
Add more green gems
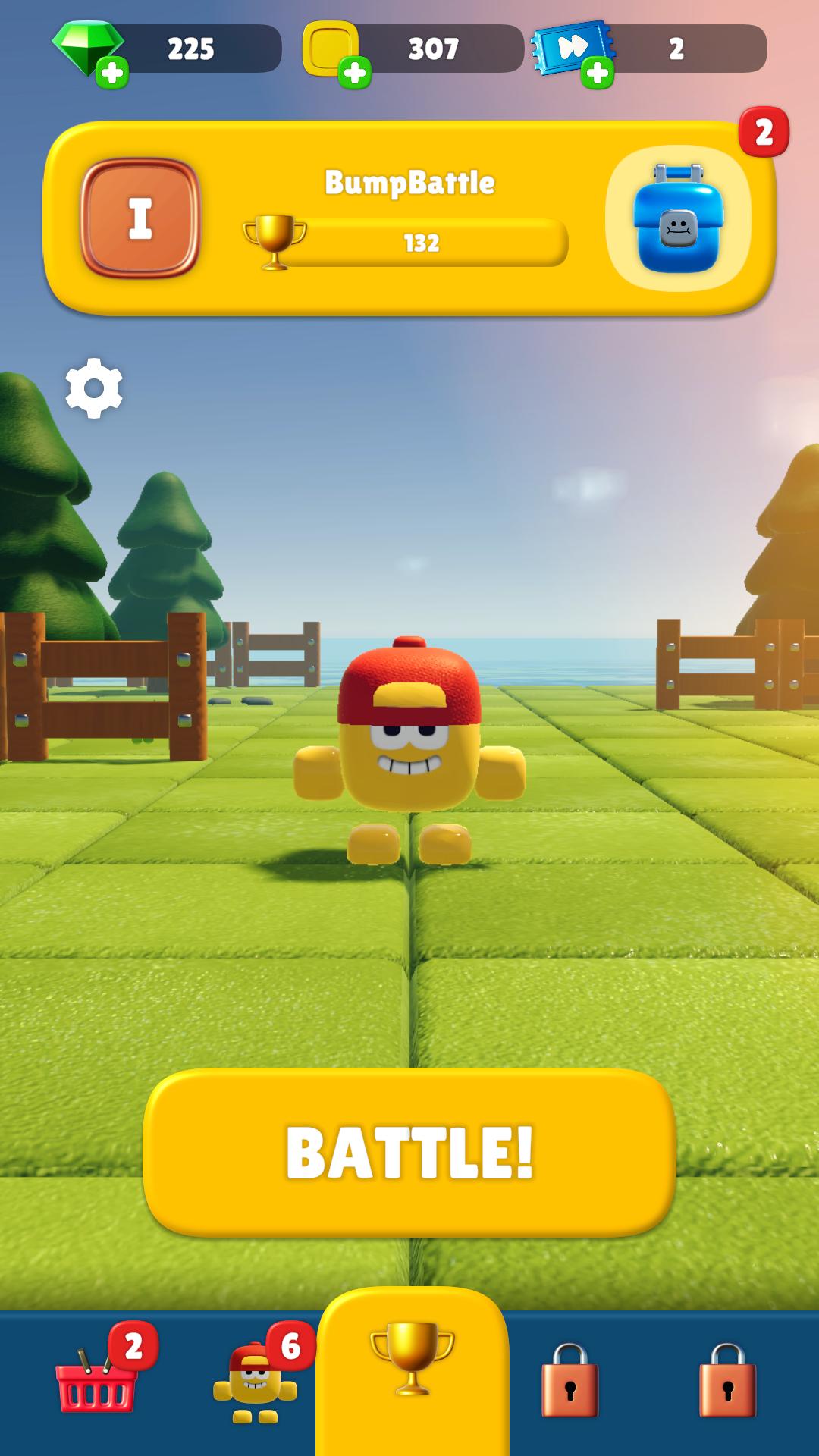click(x=112, y=74)
